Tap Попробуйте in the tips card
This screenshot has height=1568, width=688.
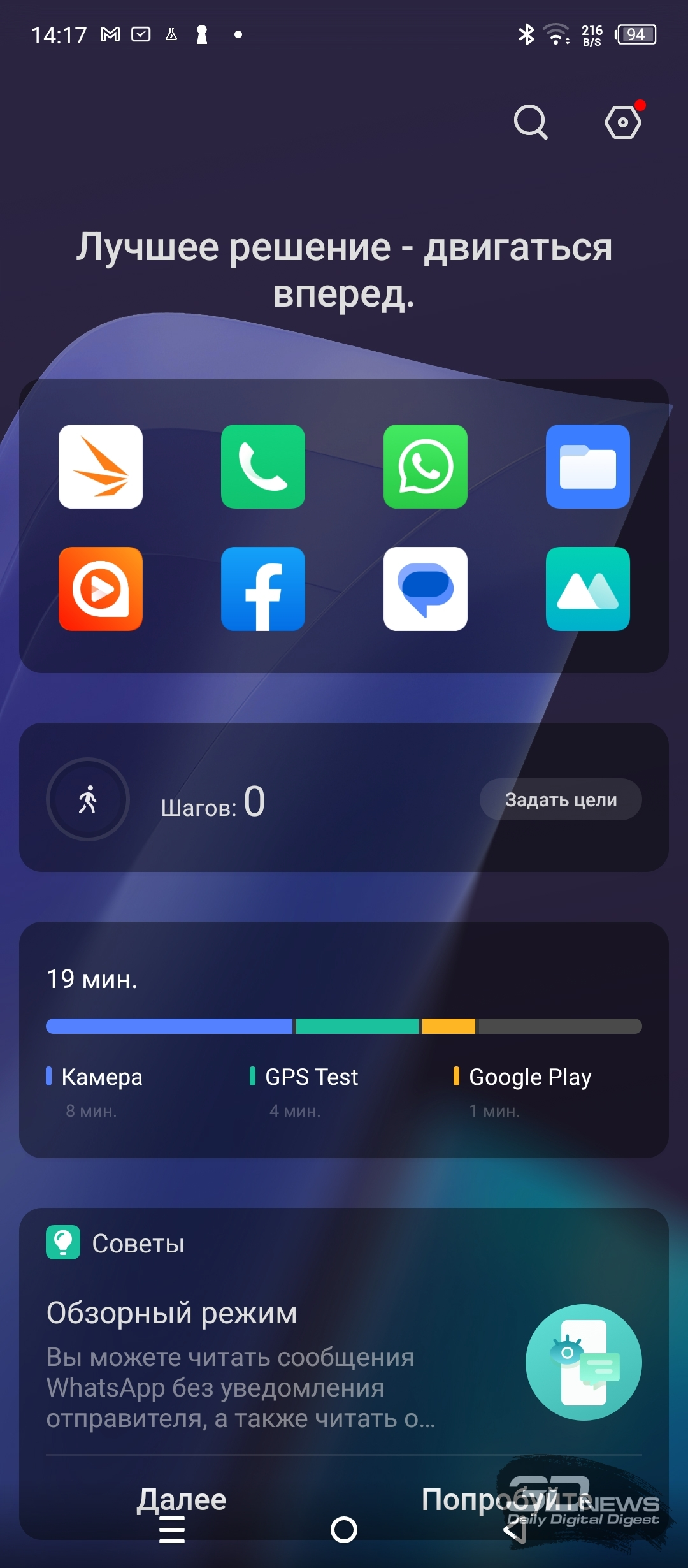click(506, 1499)
